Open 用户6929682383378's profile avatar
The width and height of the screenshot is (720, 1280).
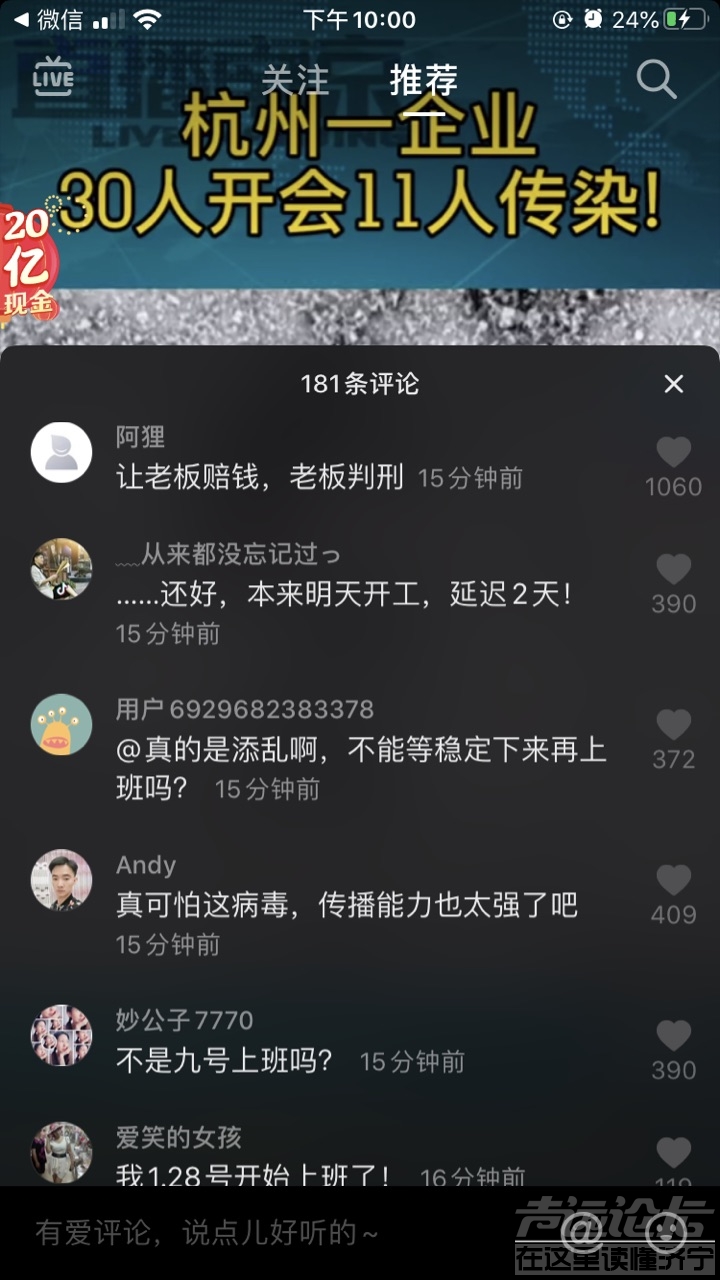click(x=62, y=725)
